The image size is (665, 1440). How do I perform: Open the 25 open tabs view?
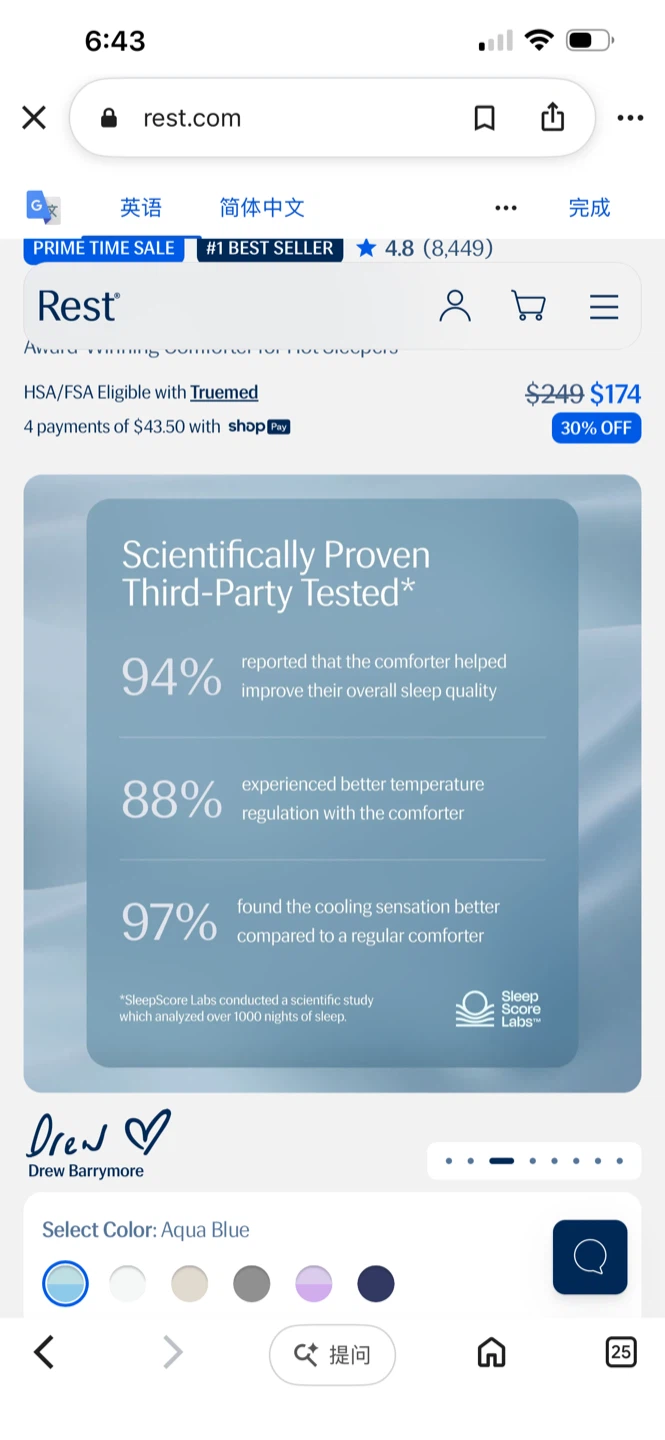click(x=621, y=1353)
